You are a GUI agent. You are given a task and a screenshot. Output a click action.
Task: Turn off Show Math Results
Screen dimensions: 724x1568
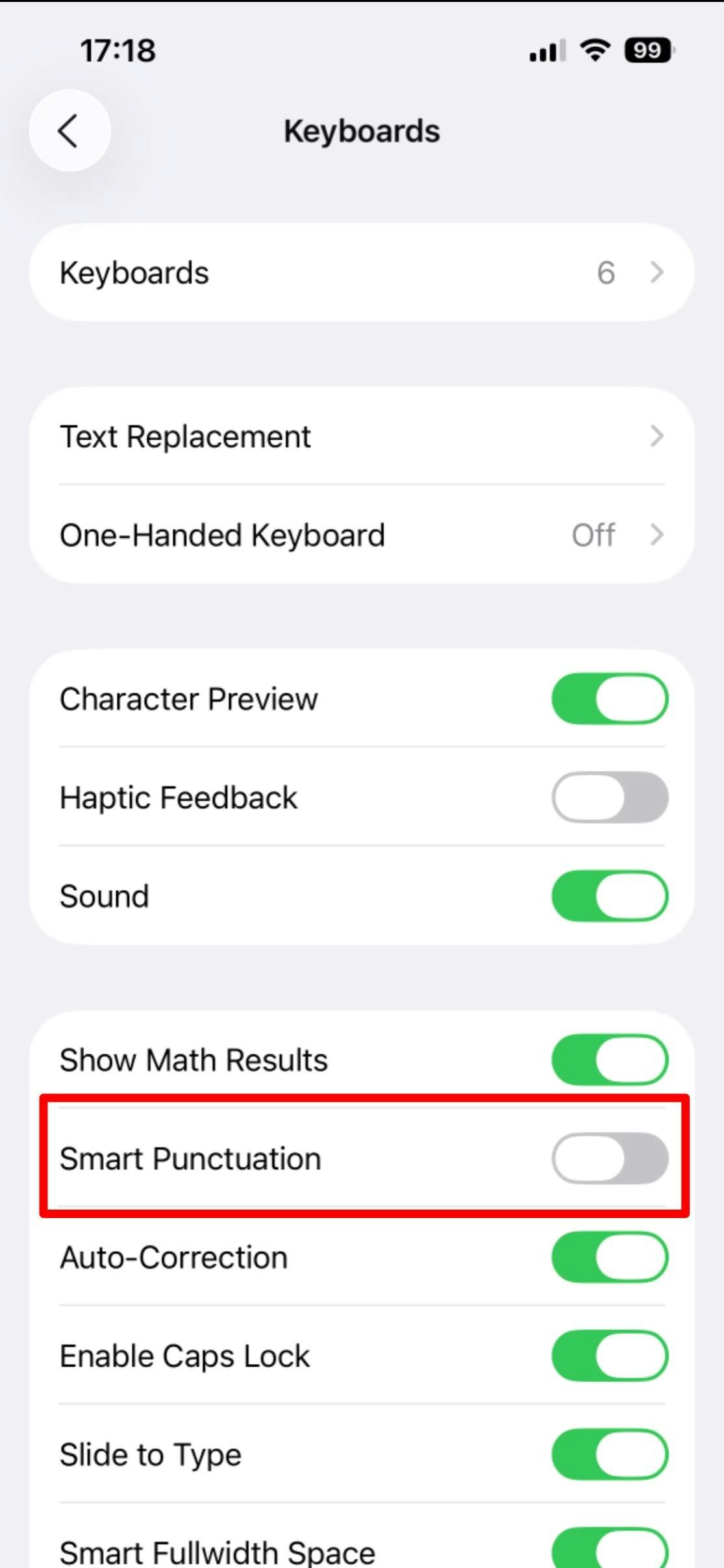(x=609, y=1060)
